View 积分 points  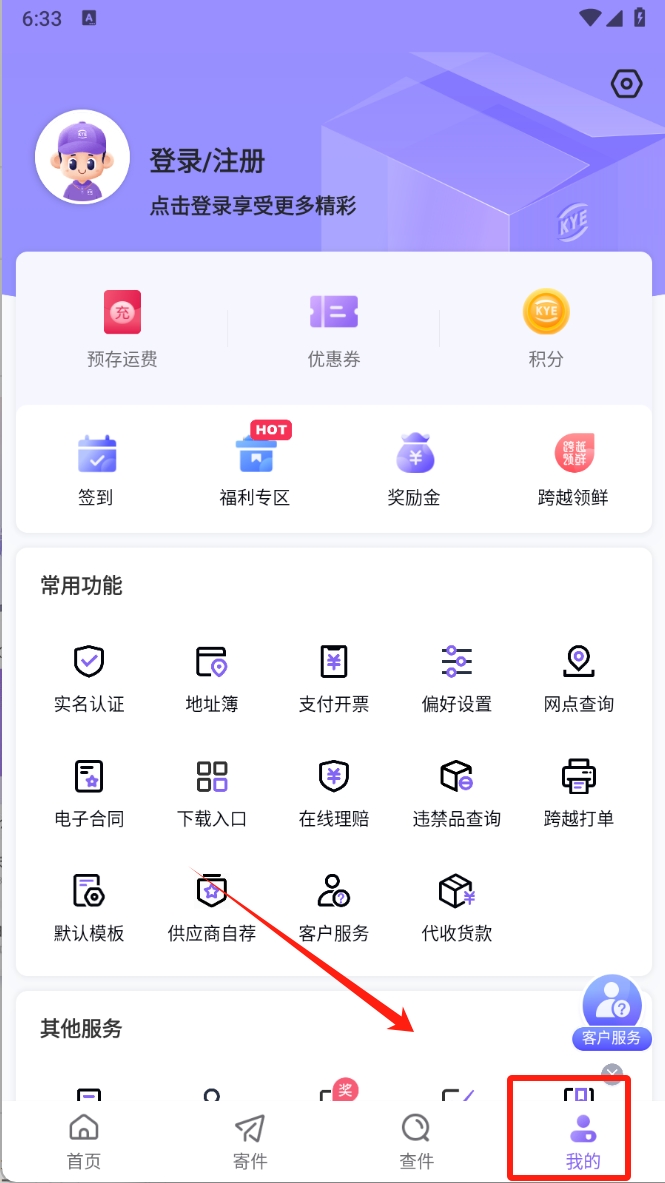tap(546, 329)
